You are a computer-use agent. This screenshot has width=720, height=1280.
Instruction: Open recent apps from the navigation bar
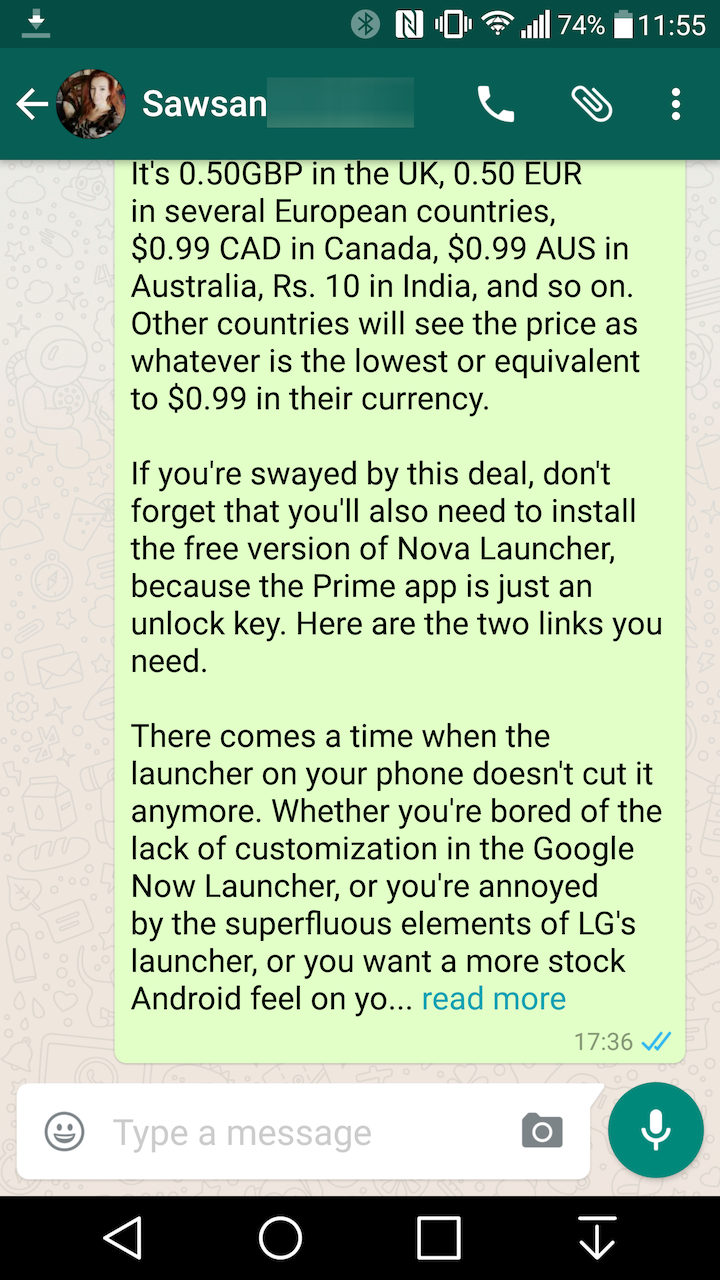pos(439,1238)
